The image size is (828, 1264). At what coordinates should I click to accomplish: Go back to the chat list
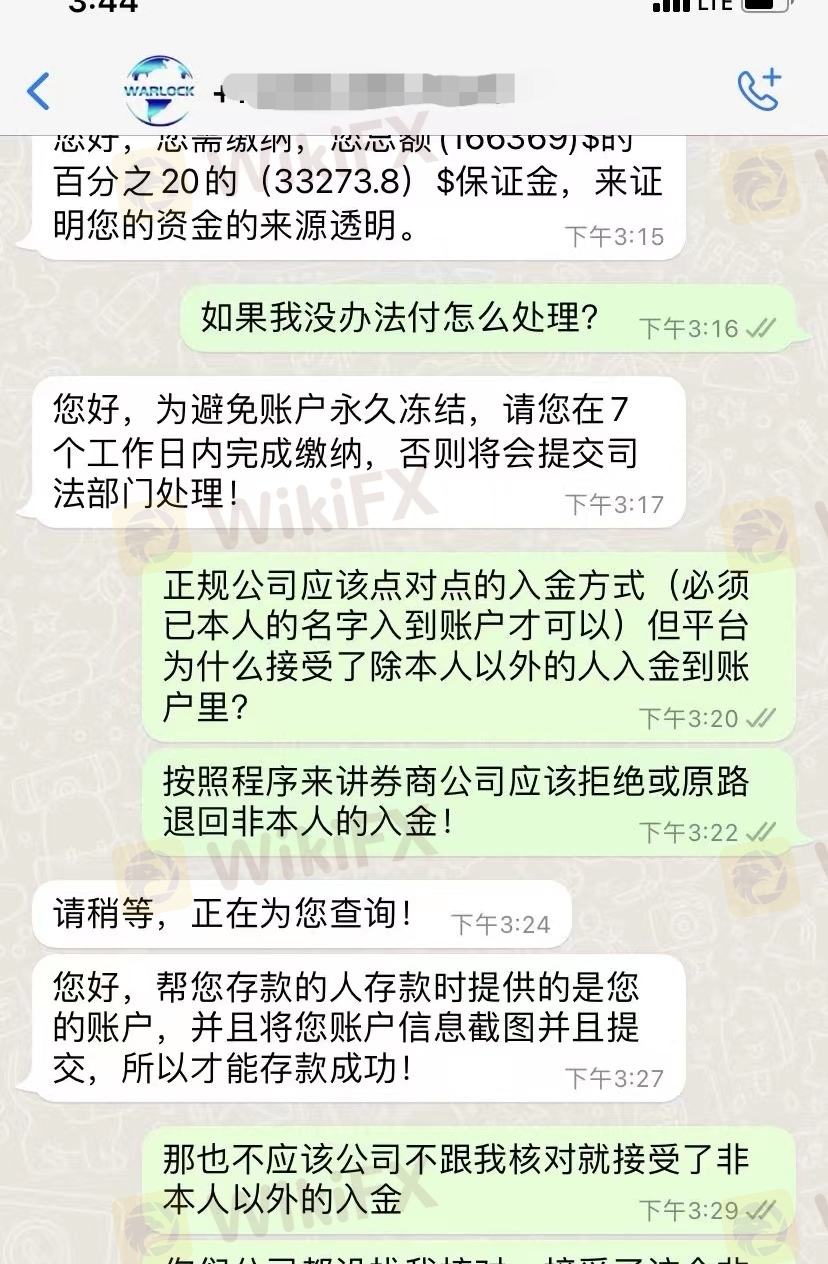tap(38, 91)
